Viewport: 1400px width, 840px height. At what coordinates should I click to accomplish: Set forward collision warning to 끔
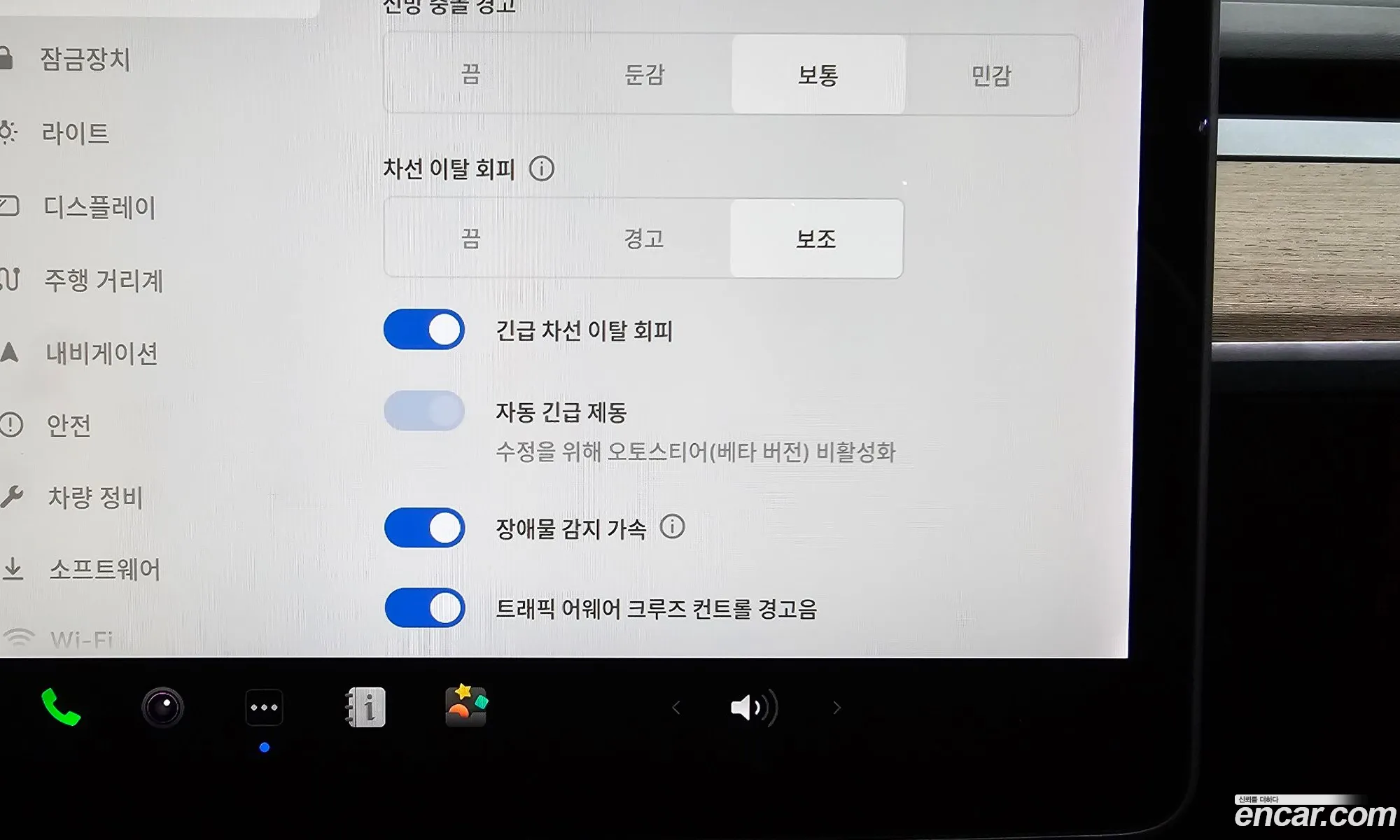470,74
